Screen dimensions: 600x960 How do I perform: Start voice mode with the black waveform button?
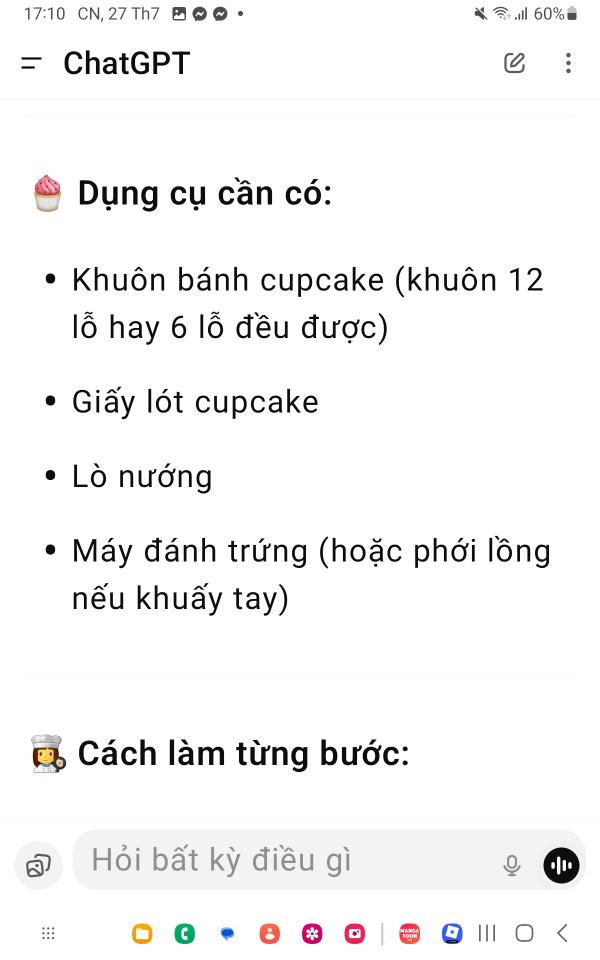pos(561,865)
